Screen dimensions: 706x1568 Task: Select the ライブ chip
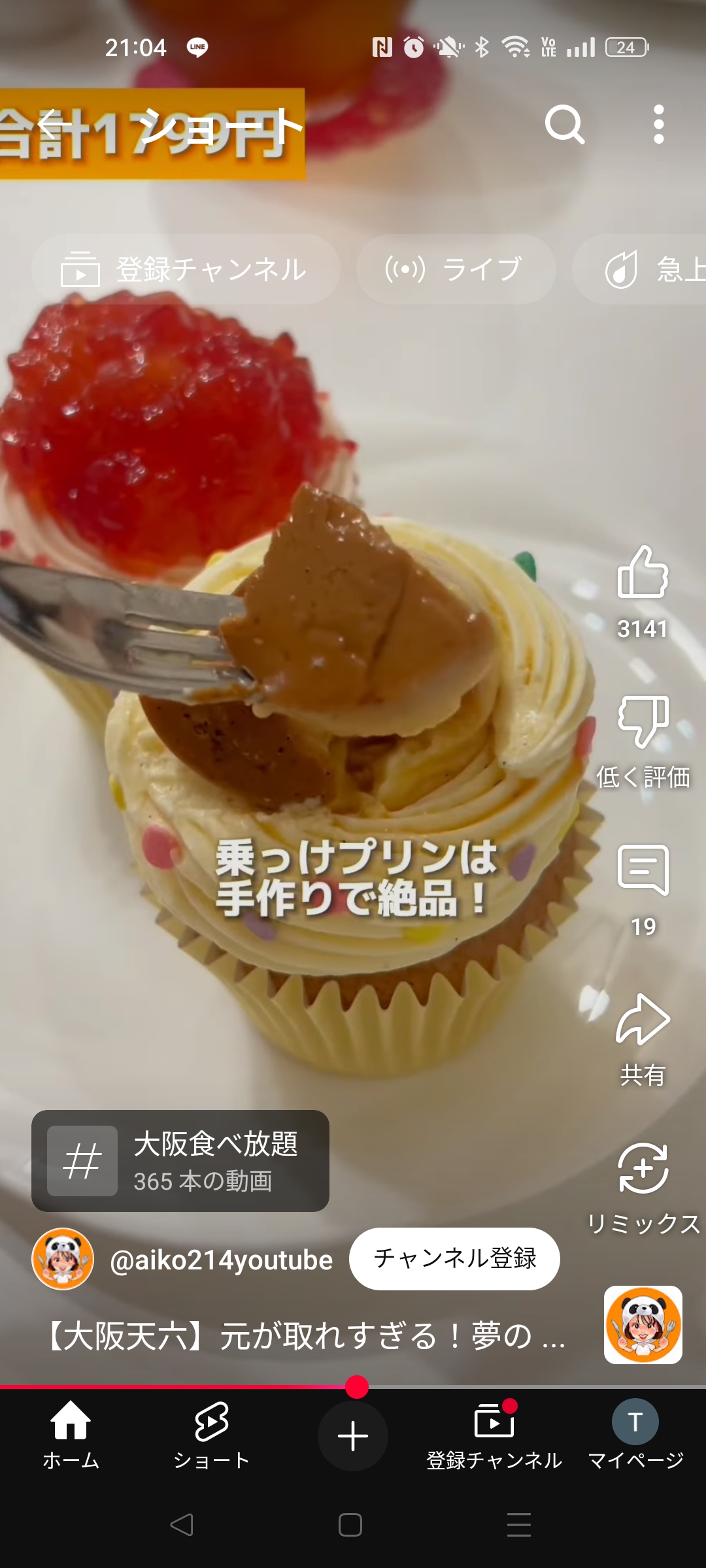click(456, 269)
